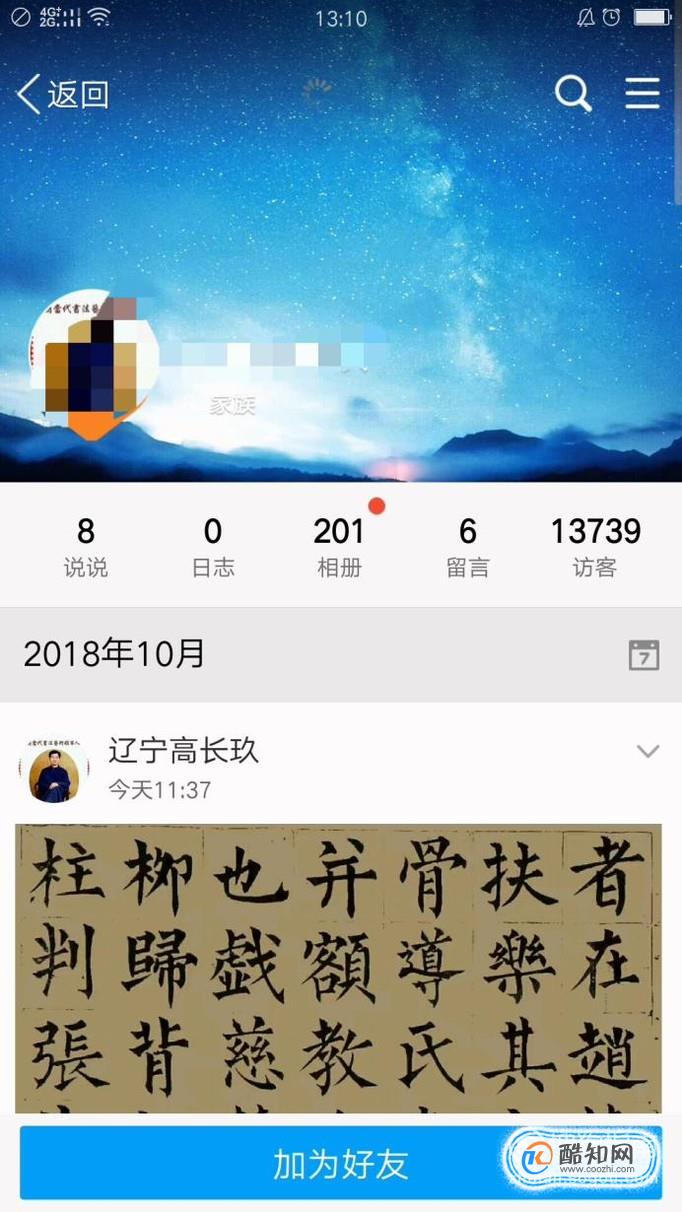Open the calligraphy image in the post
The height and width of the screenshot is (1212, 682).
click(x=338, y=965)
